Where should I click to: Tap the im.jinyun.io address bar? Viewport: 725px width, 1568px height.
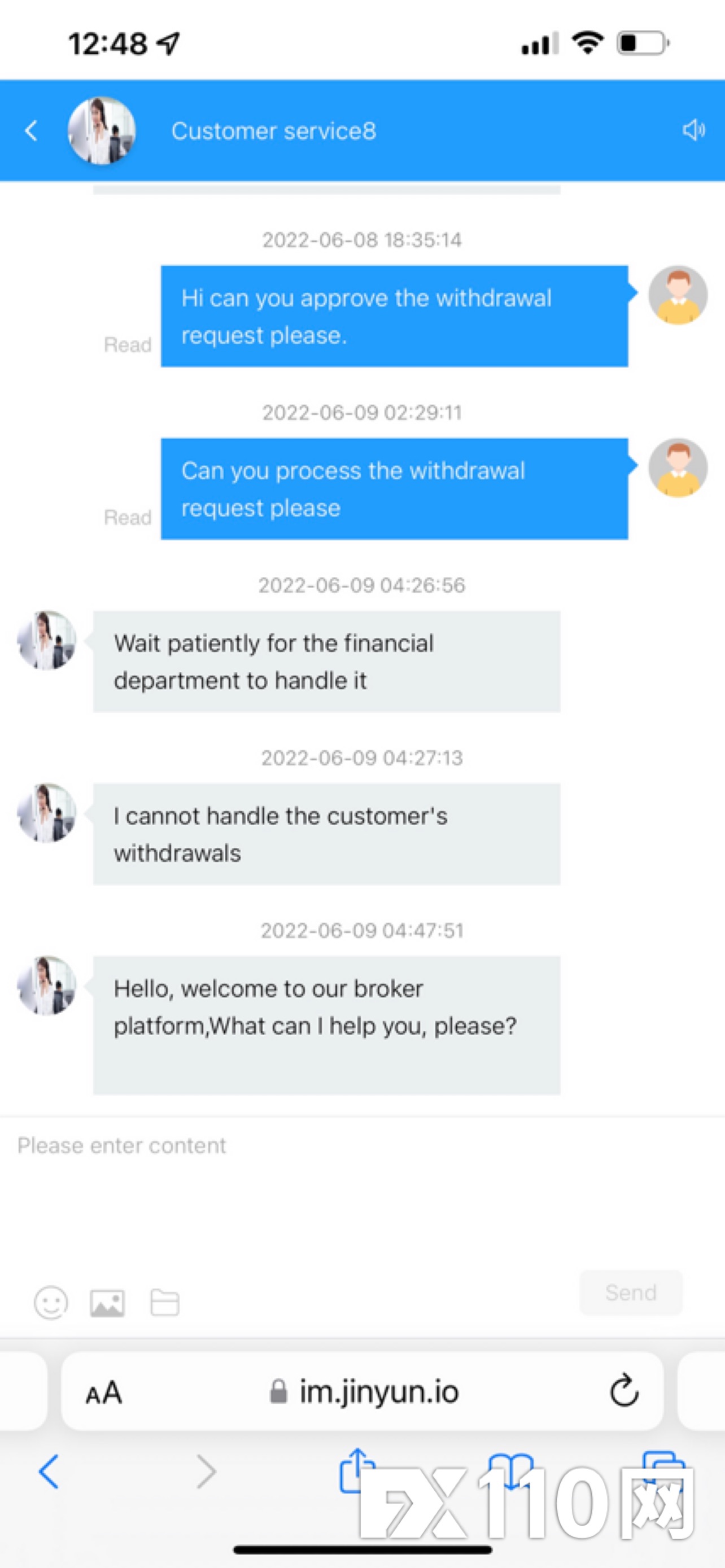tap(363, 1391)
